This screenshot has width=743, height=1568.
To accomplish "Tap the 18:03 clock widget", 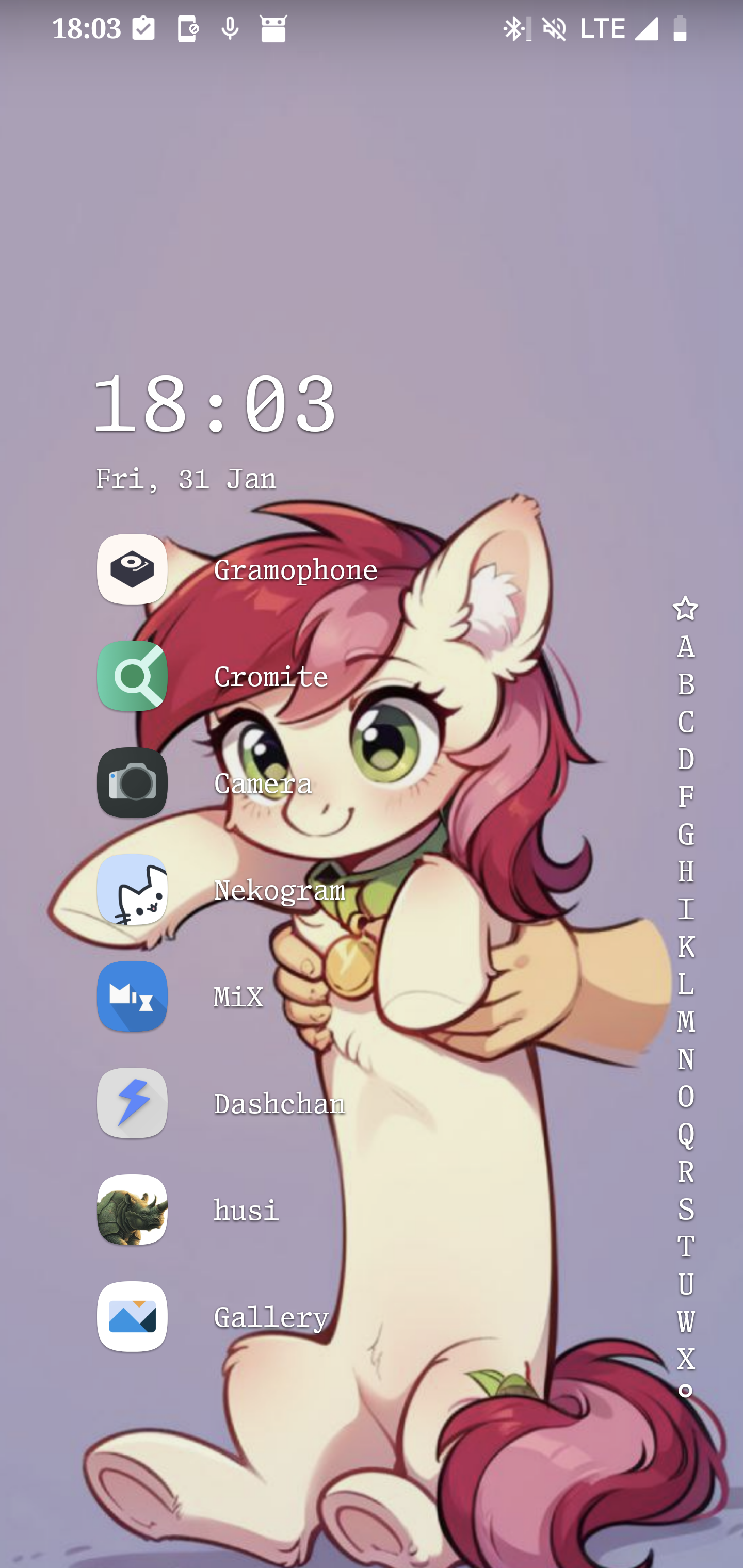I will 214,405.
